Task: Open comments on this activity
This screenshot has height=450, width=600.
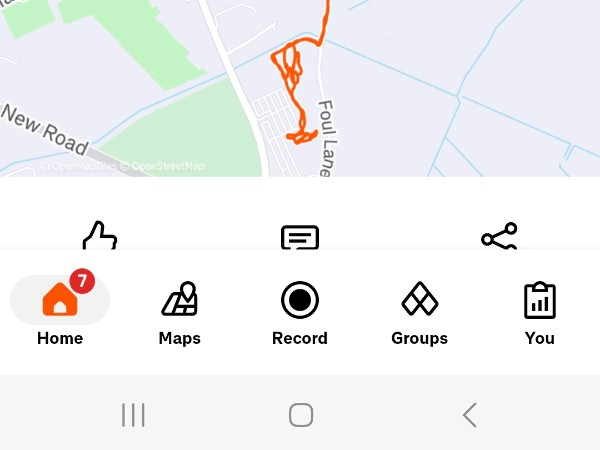Action: (x=300, y=237)
